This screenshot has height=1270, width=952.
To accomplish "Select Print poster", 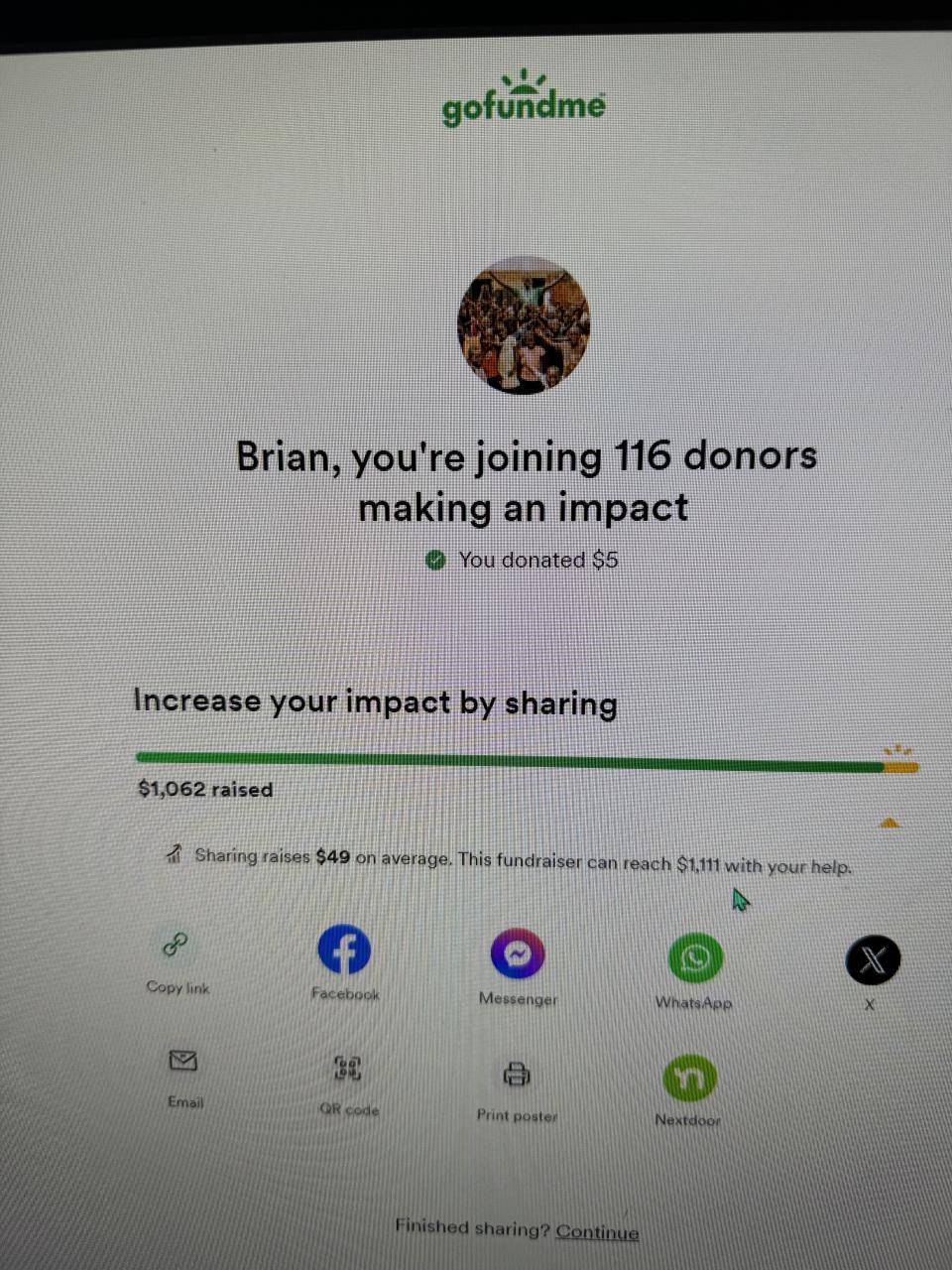I will (x=517, y=1075).
